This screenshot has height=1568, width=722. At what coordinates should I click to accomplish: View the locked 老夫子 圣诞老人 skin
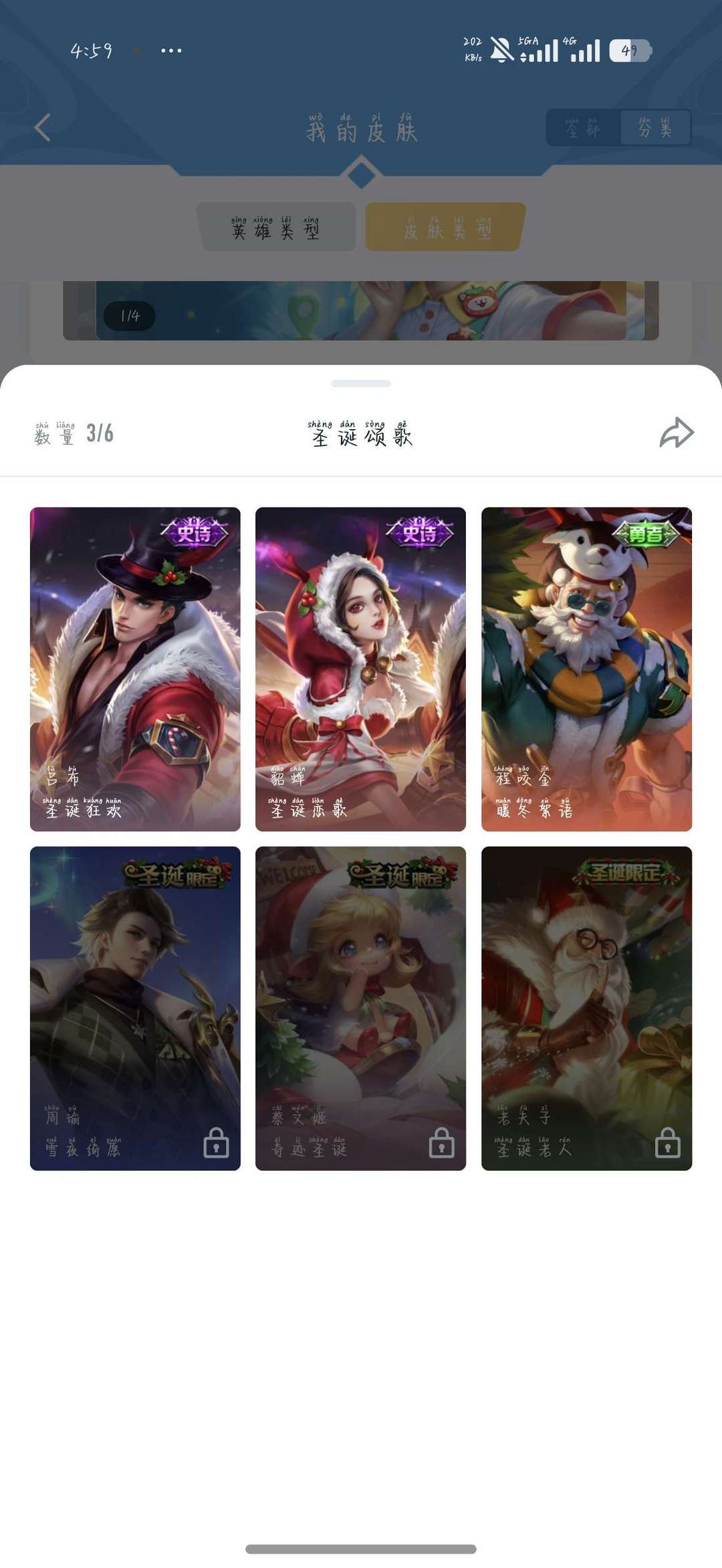pyautogui.click(x=586, y=1008)
